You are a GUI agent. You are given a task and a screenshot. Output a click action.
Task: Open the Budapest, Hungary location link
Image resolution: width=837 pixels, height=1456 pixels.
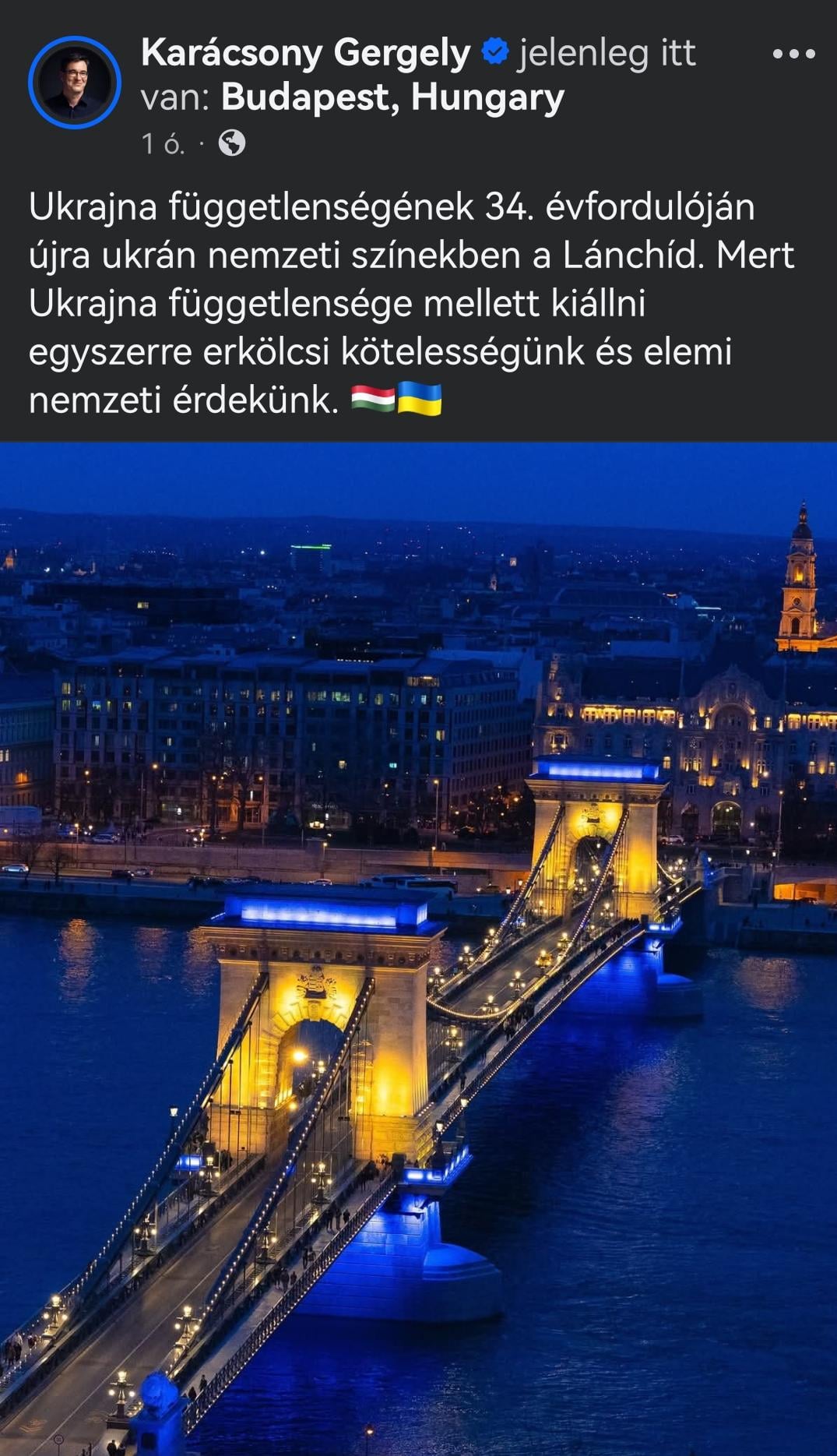pyautogui.click(x=392, y=97)
